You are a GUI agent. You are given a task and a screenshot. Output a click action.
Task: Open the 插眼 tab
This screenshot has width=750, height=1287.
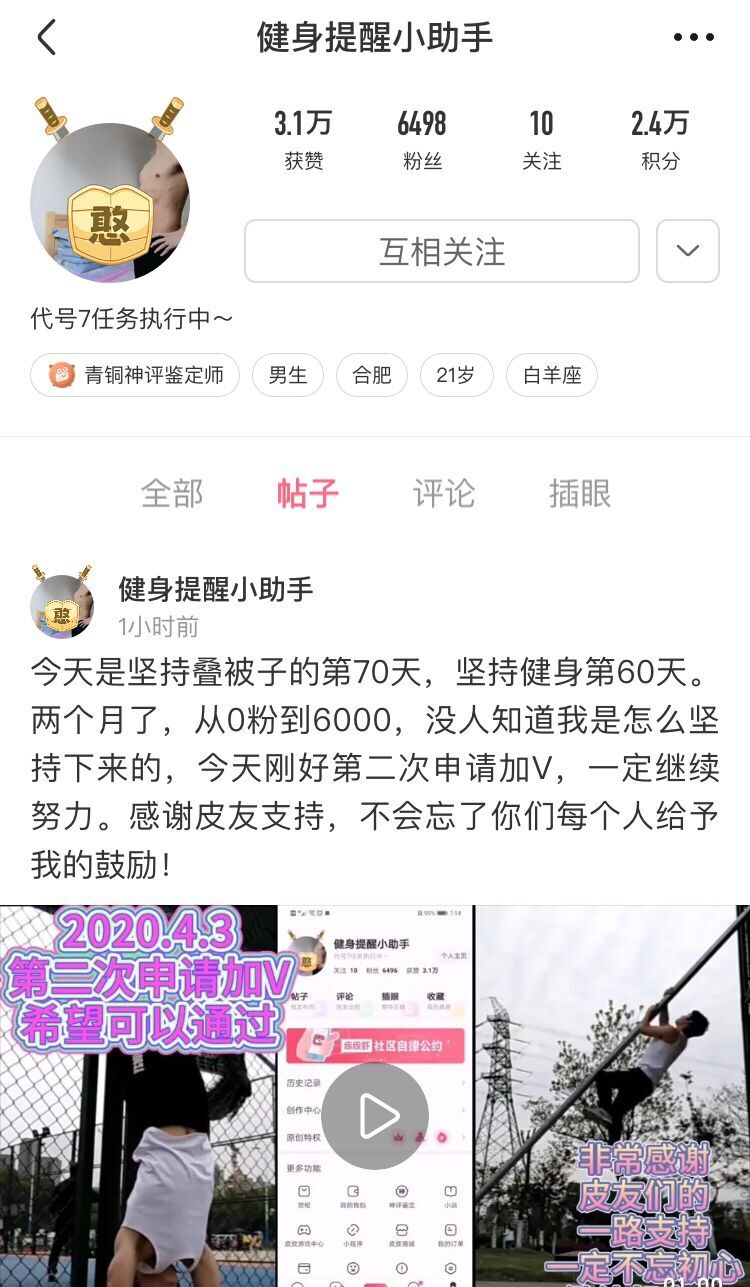[x=579, y=493]
